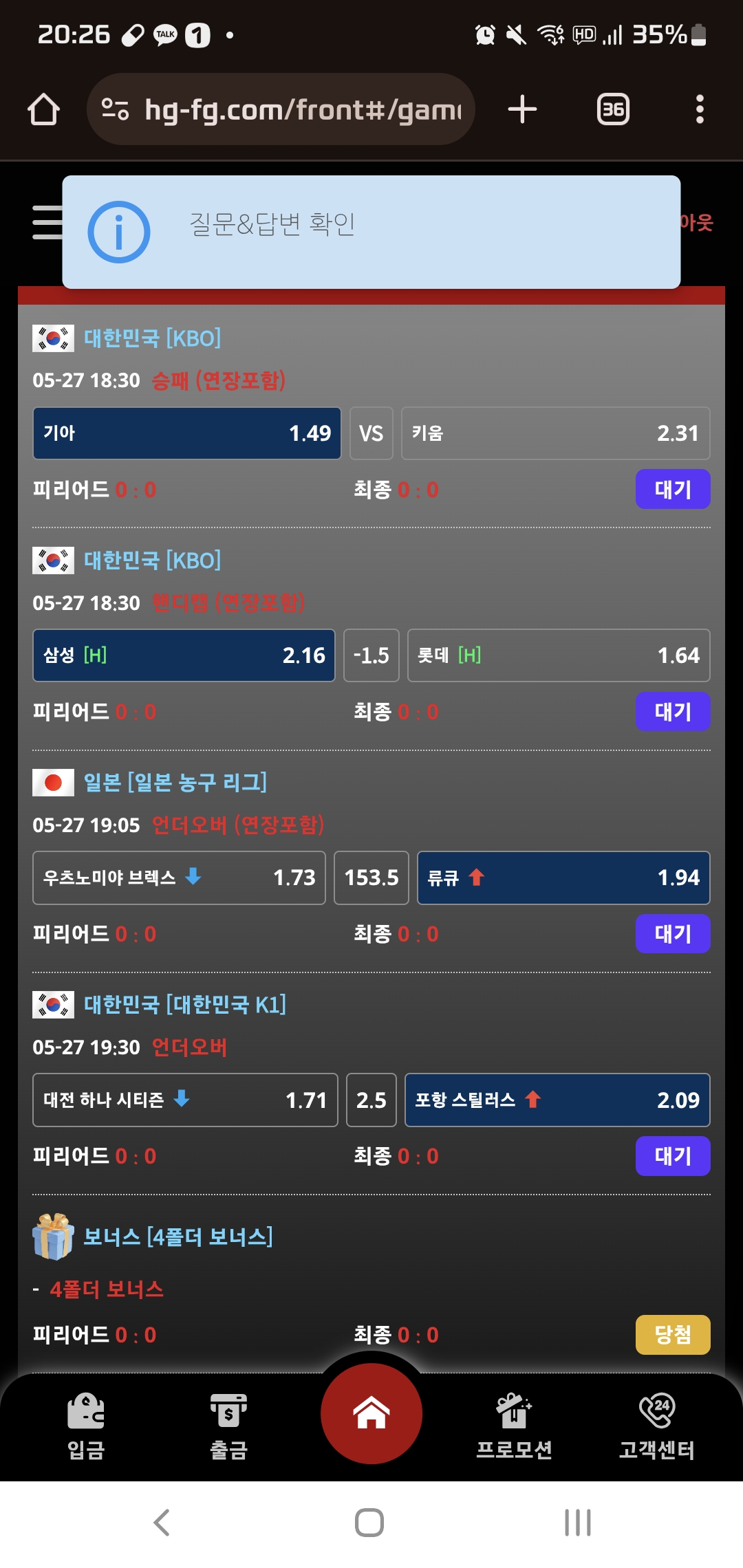Open the browser overflow menu
743x1568 pixels.
point(700,109)
